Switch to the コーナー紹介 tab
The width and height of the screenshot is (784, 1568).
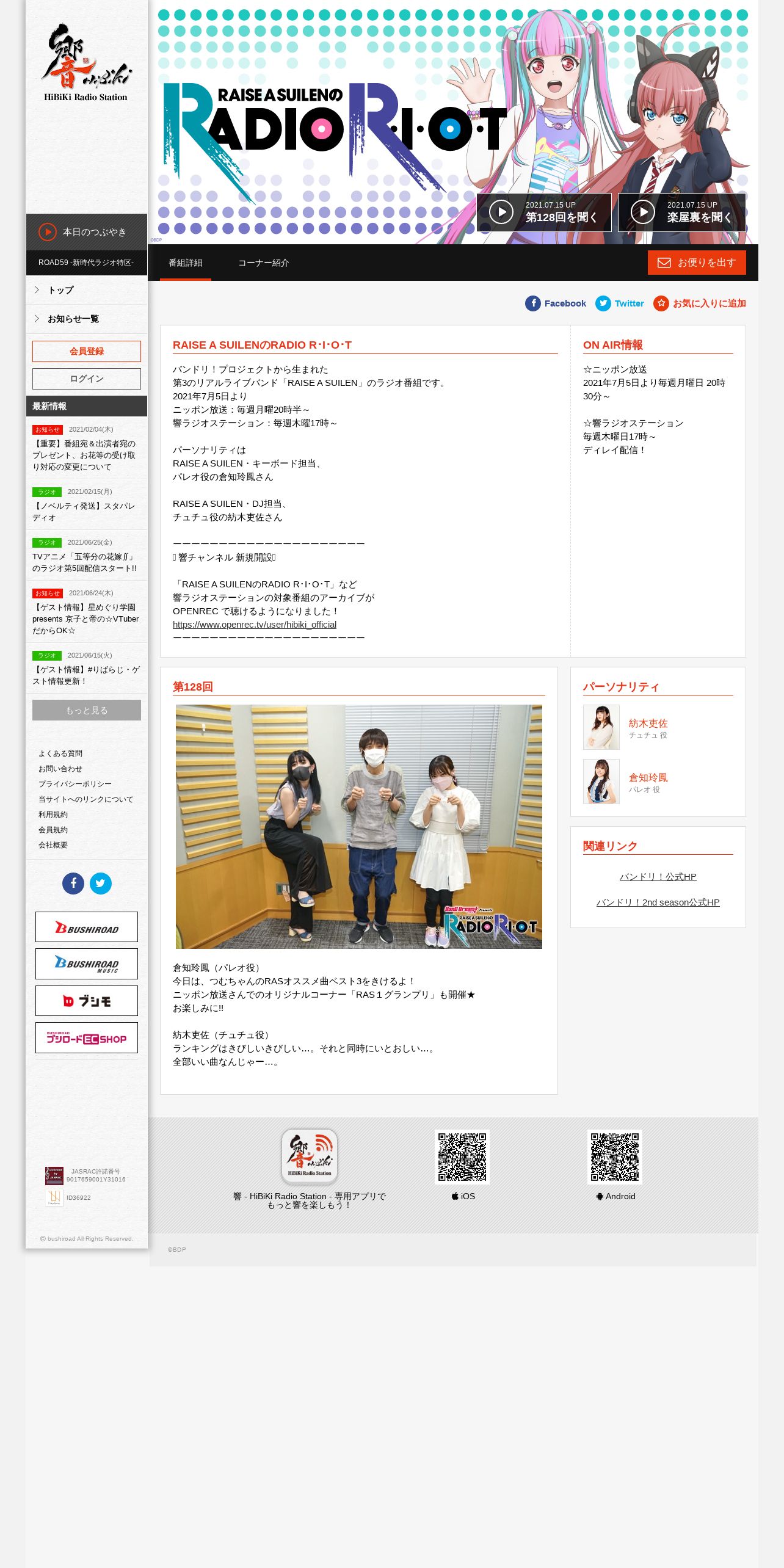[x=263, y=263]
